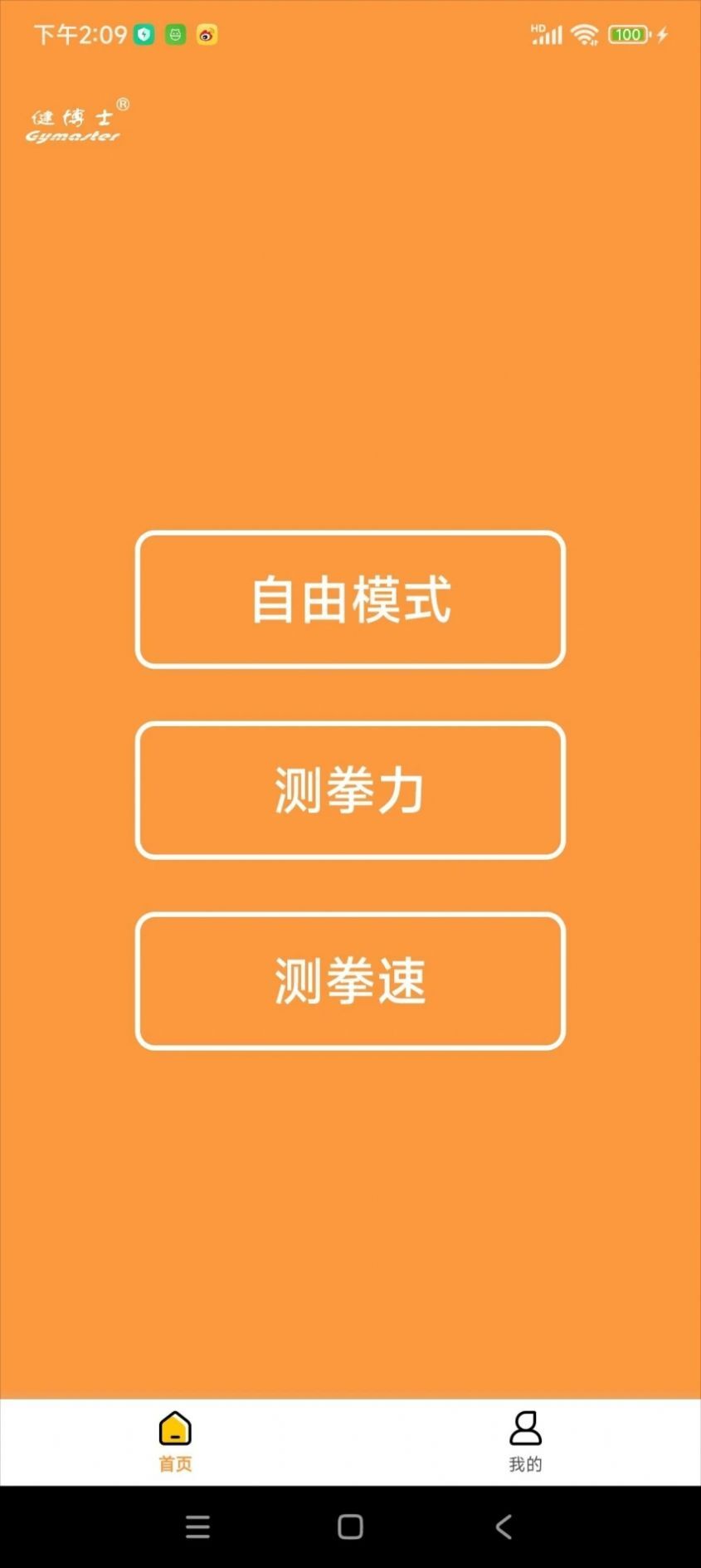Tap the clock showing 下午2:09

[x=80, y=34]
